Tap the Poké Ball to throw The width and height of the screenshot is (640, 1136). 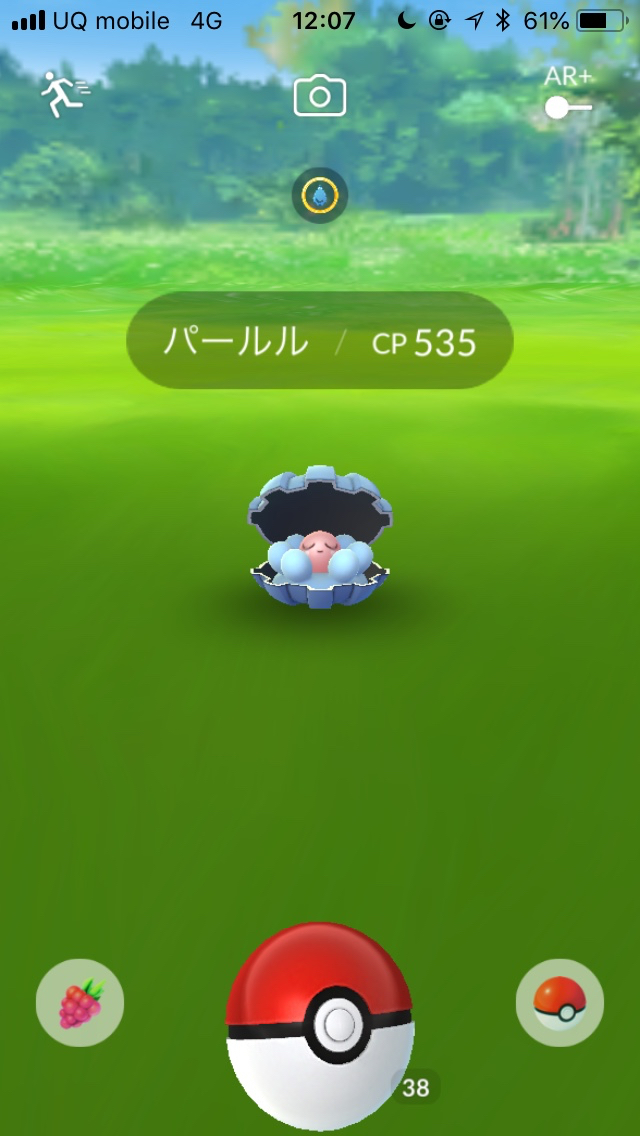[x=320, y=1025]
